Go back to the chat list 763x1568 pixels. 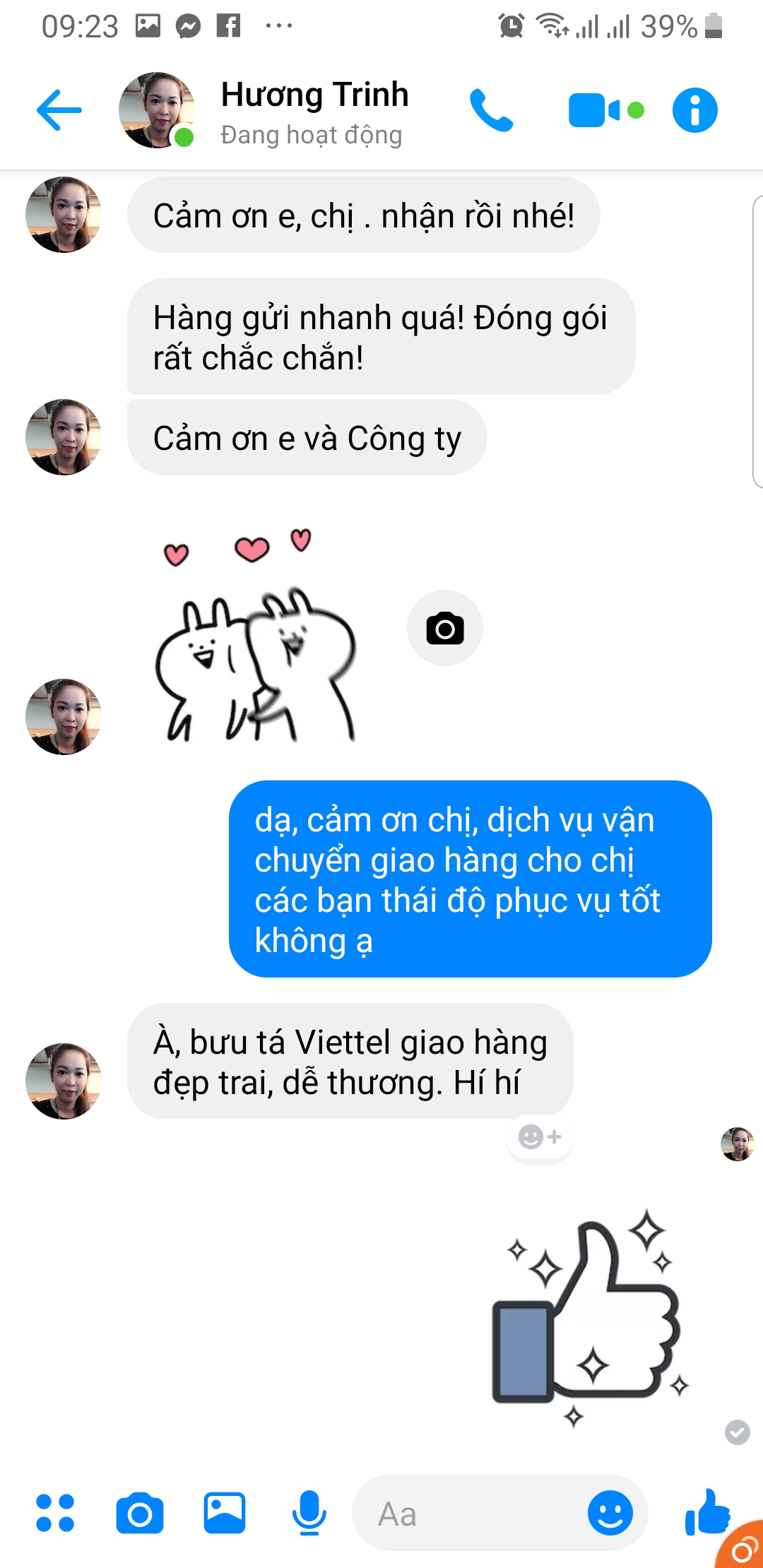(x=59, y=110)
